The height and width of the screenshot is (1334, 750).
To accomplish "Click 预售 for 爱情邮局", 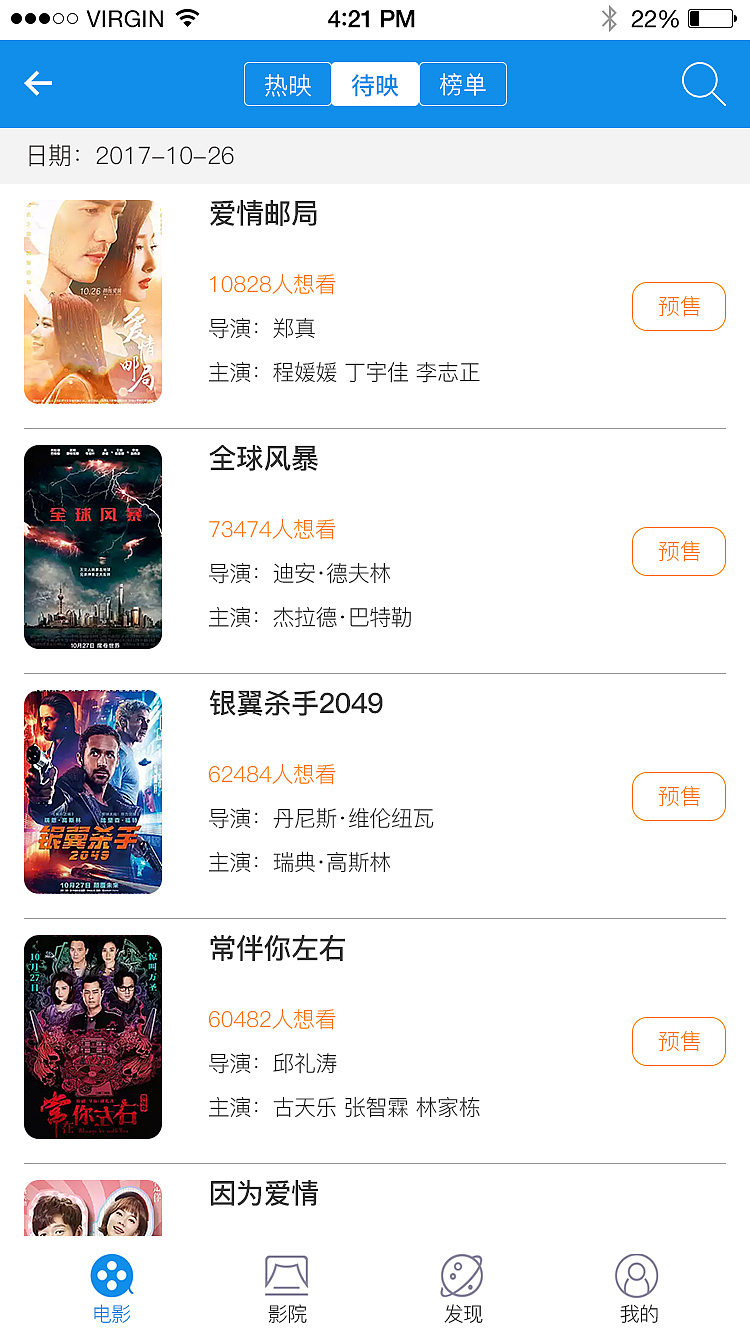I will tap(678, 306).
